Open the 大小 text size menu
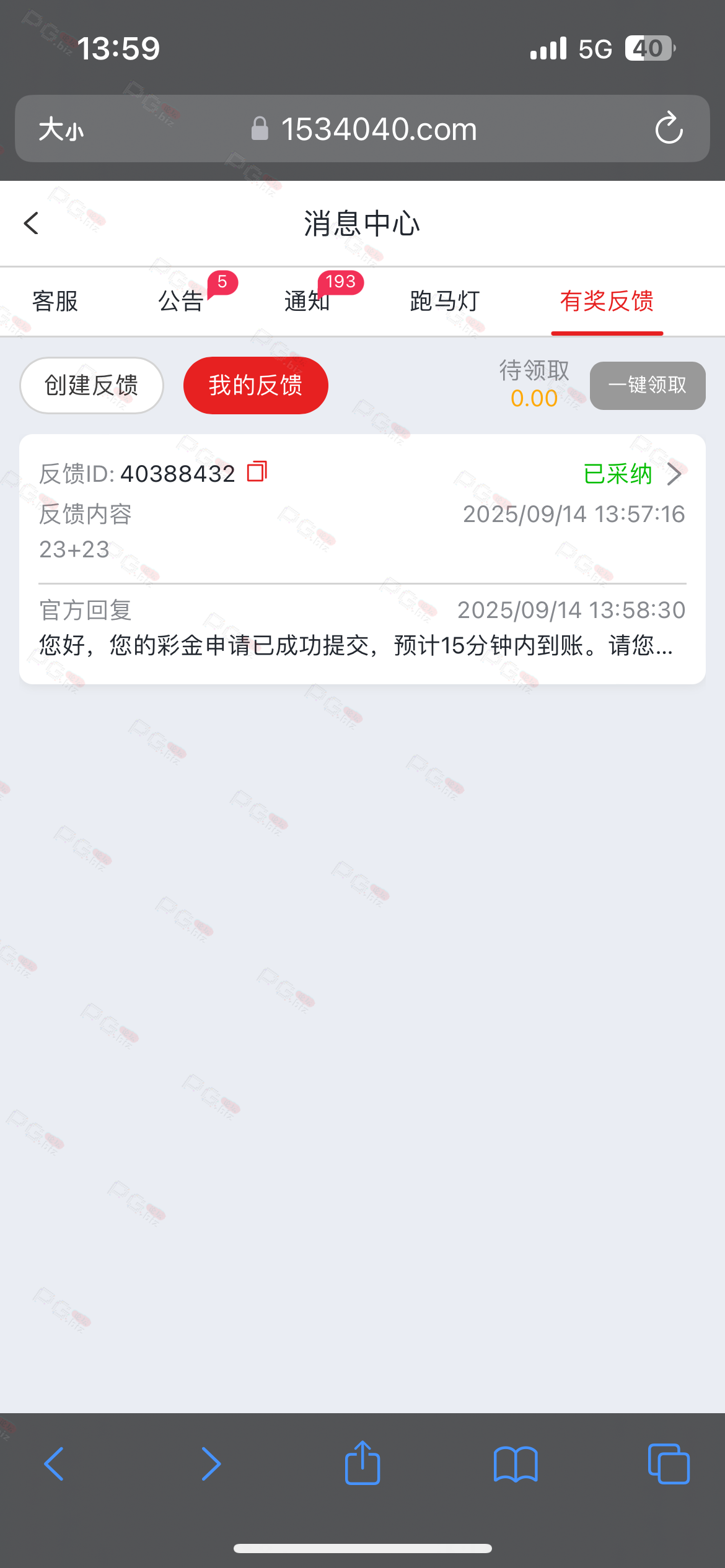725x1568 pixels. tap(61, 129)
